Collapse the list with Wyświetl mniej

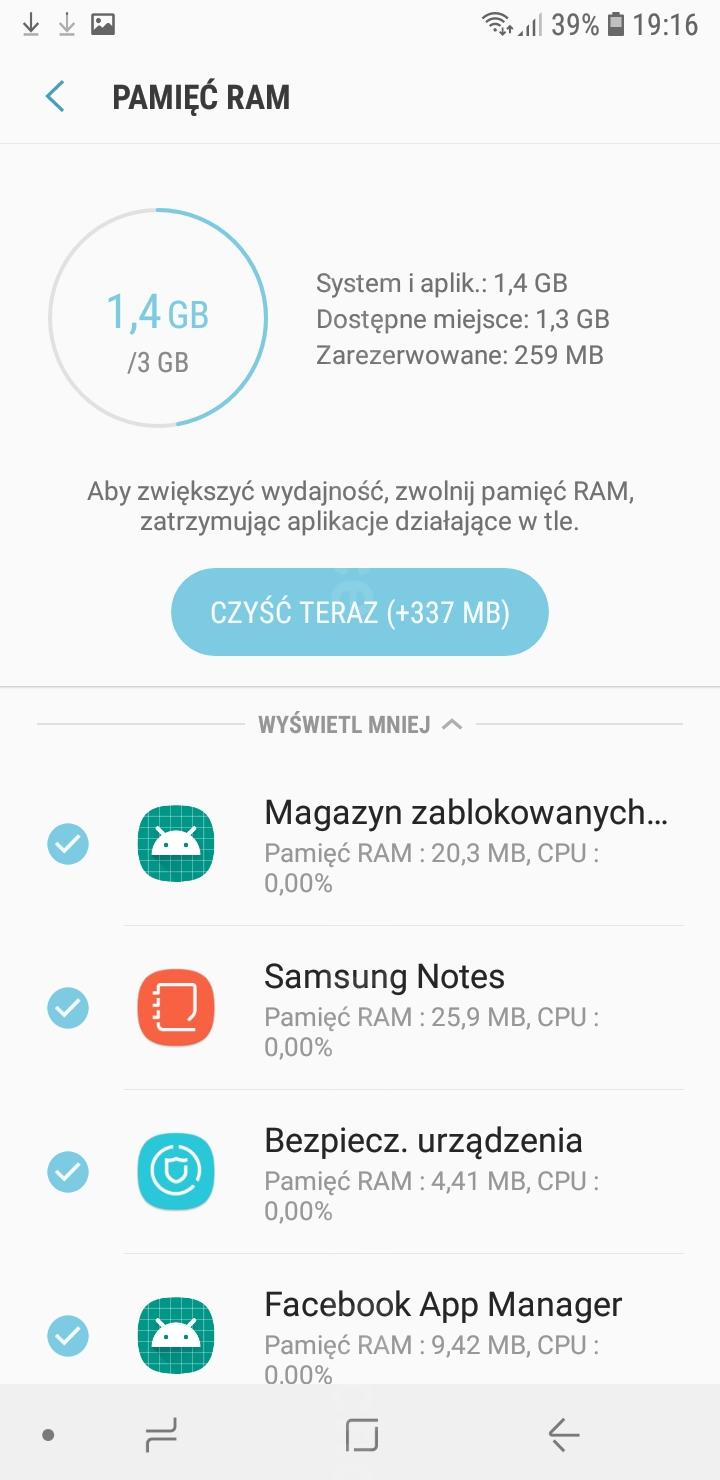pyautogui.click(x=360, y=724)
